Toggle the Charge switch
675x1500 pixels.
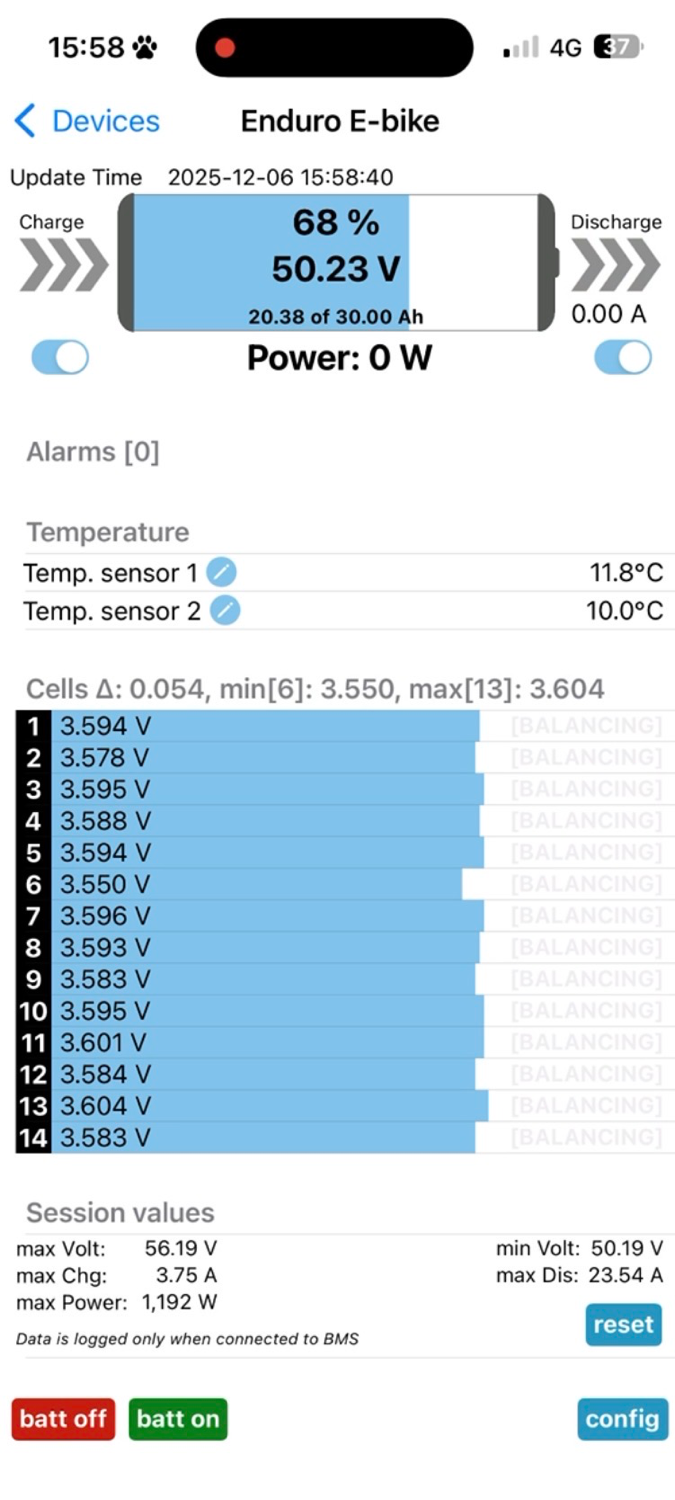(x=60, y=357)
